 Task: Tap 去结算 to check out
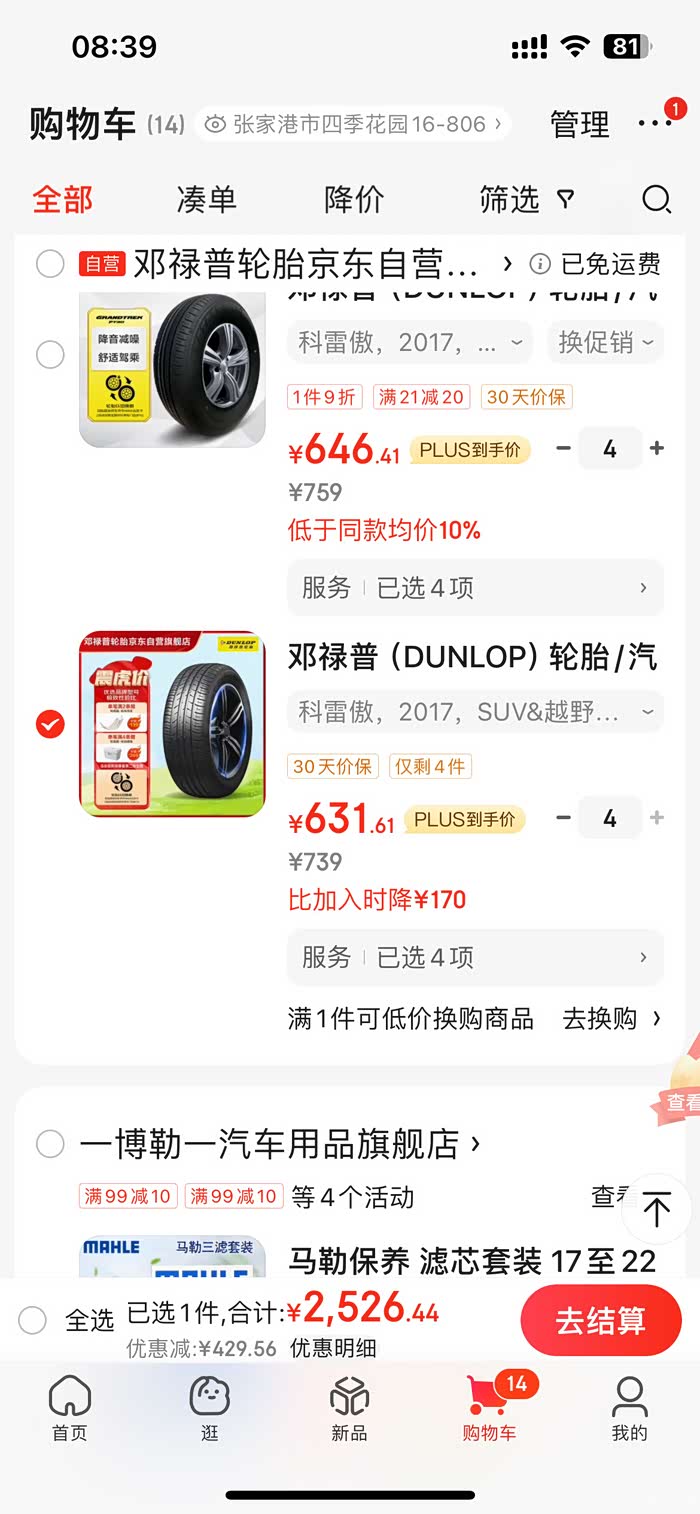(600, 1320)
